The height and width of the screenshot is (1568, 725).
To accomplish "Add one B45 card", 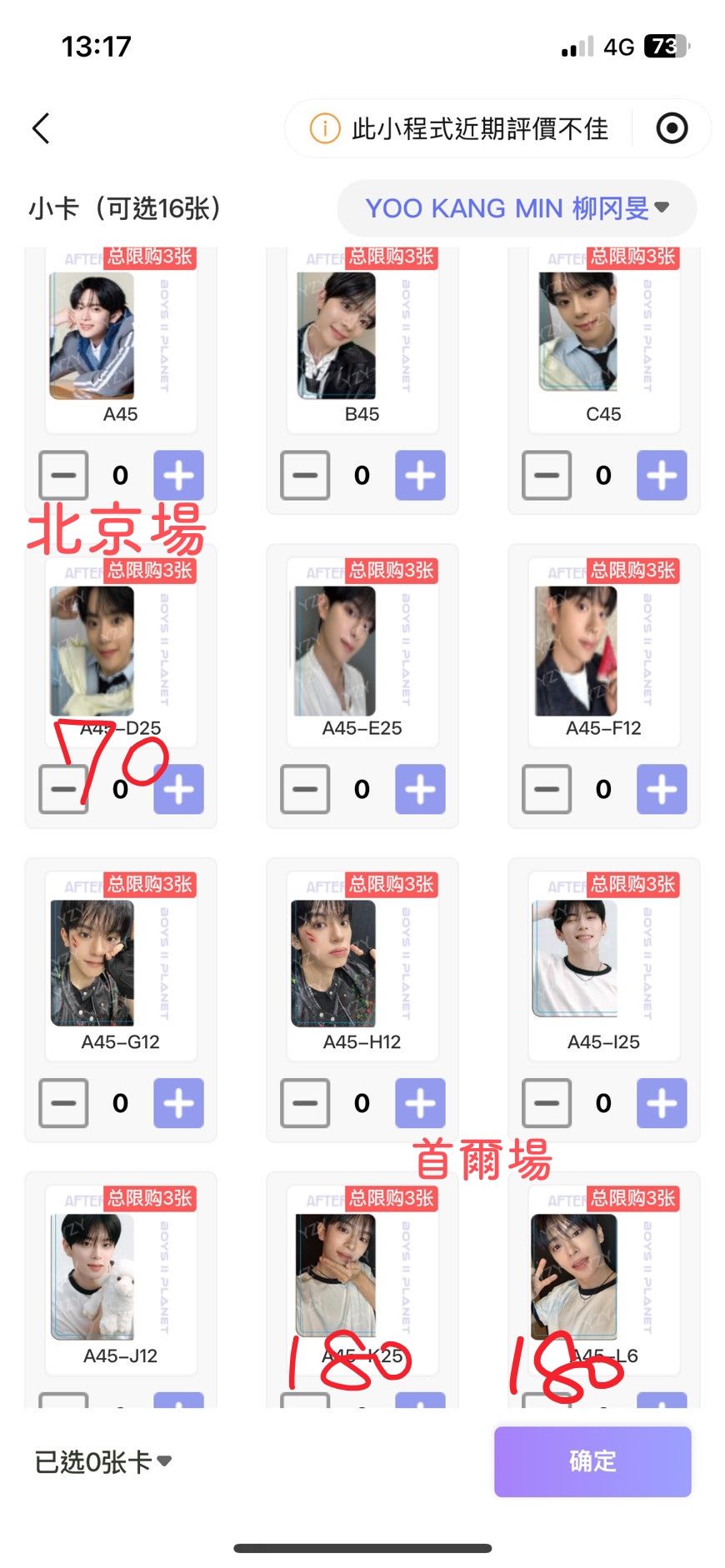I will (x=420, y=476).
